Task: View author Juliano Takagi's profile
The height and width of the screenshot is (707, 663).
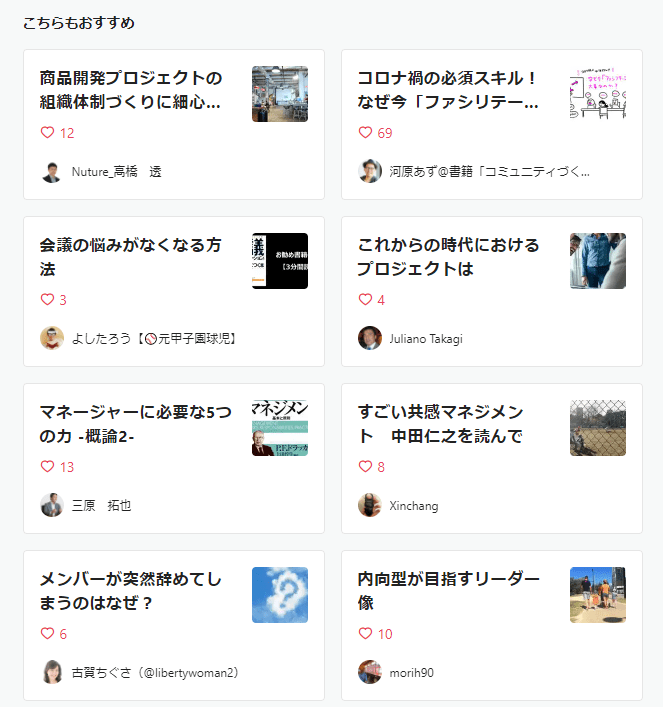Action: (425, 339)
